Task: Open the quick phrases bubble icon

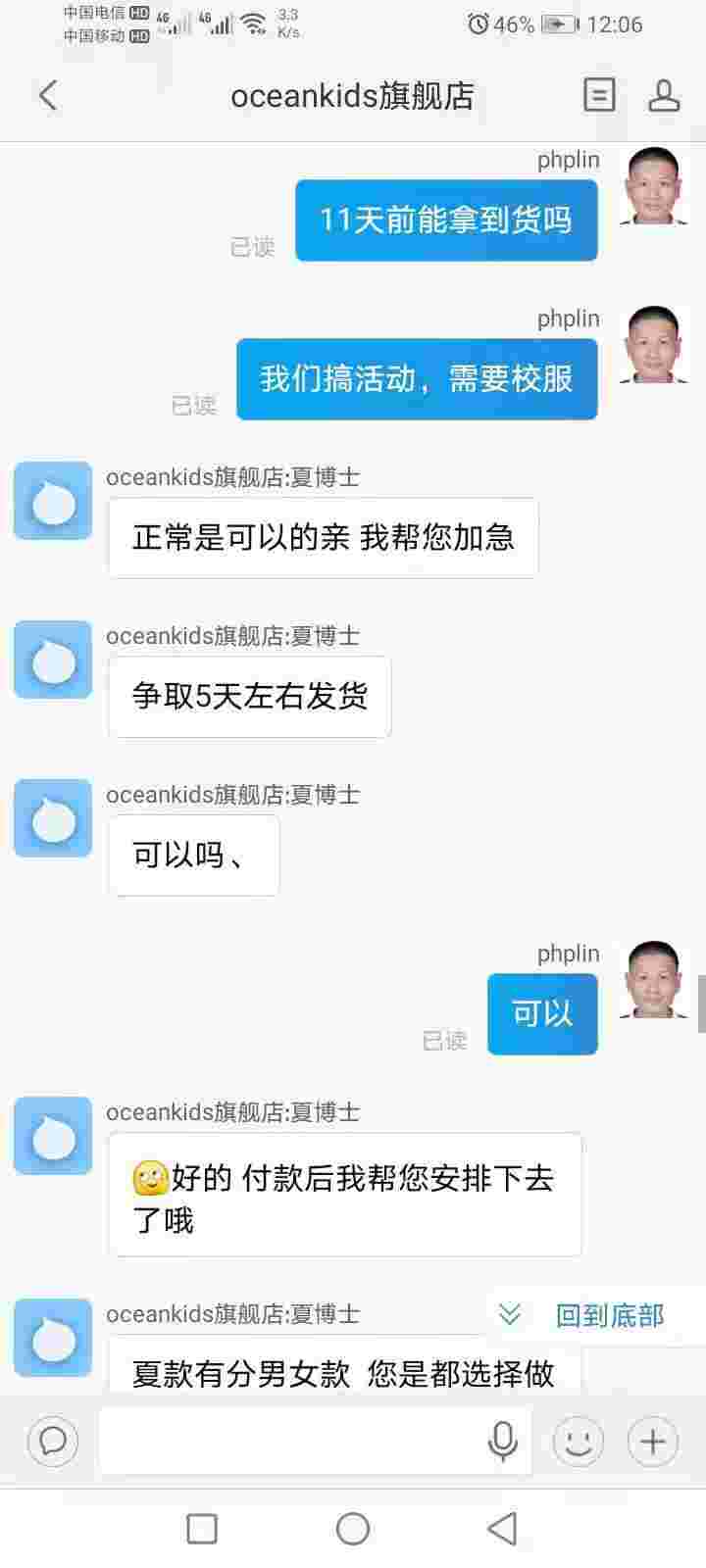Action: pos(53,1441)
